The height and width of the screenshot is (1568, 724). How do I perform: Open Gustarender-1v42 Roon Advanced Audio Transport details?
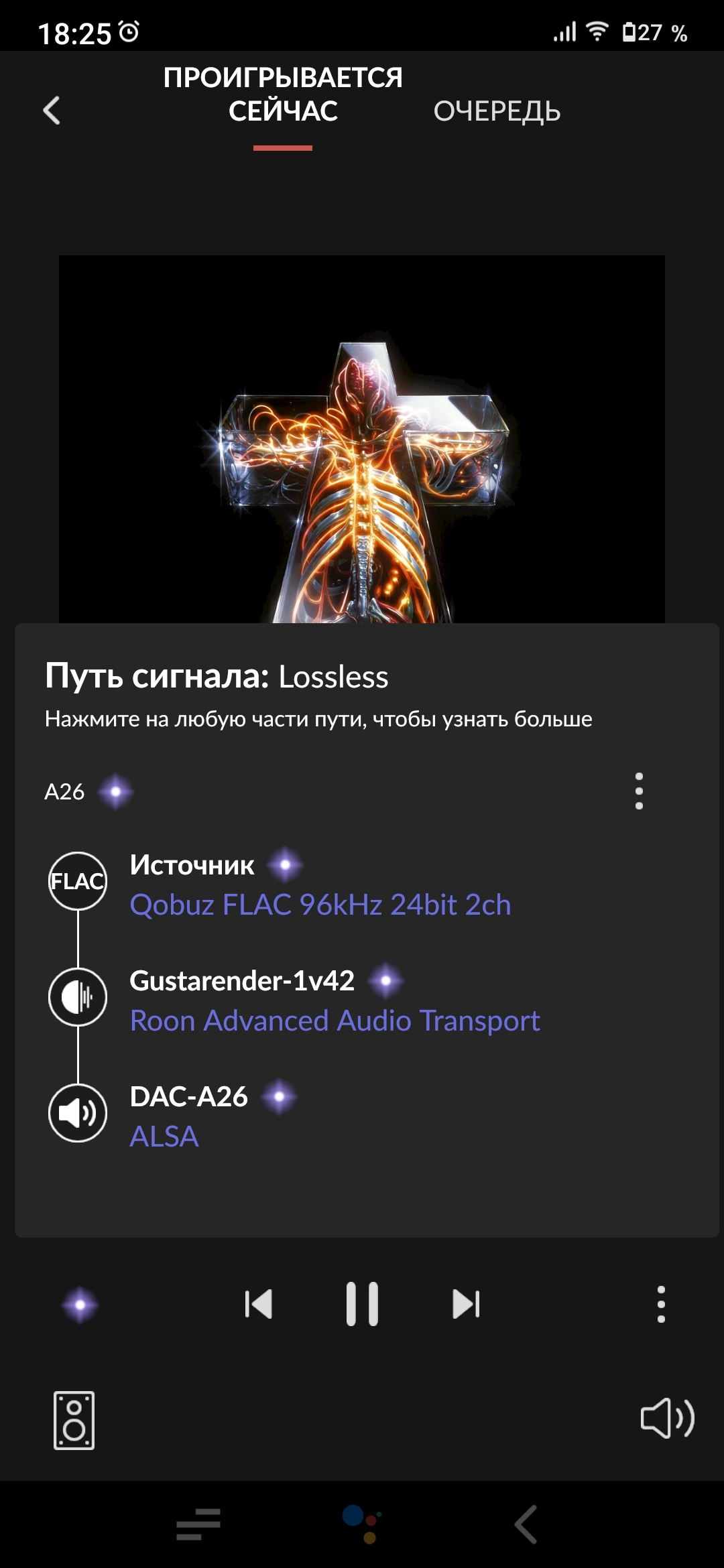(x=335, y=1000)
